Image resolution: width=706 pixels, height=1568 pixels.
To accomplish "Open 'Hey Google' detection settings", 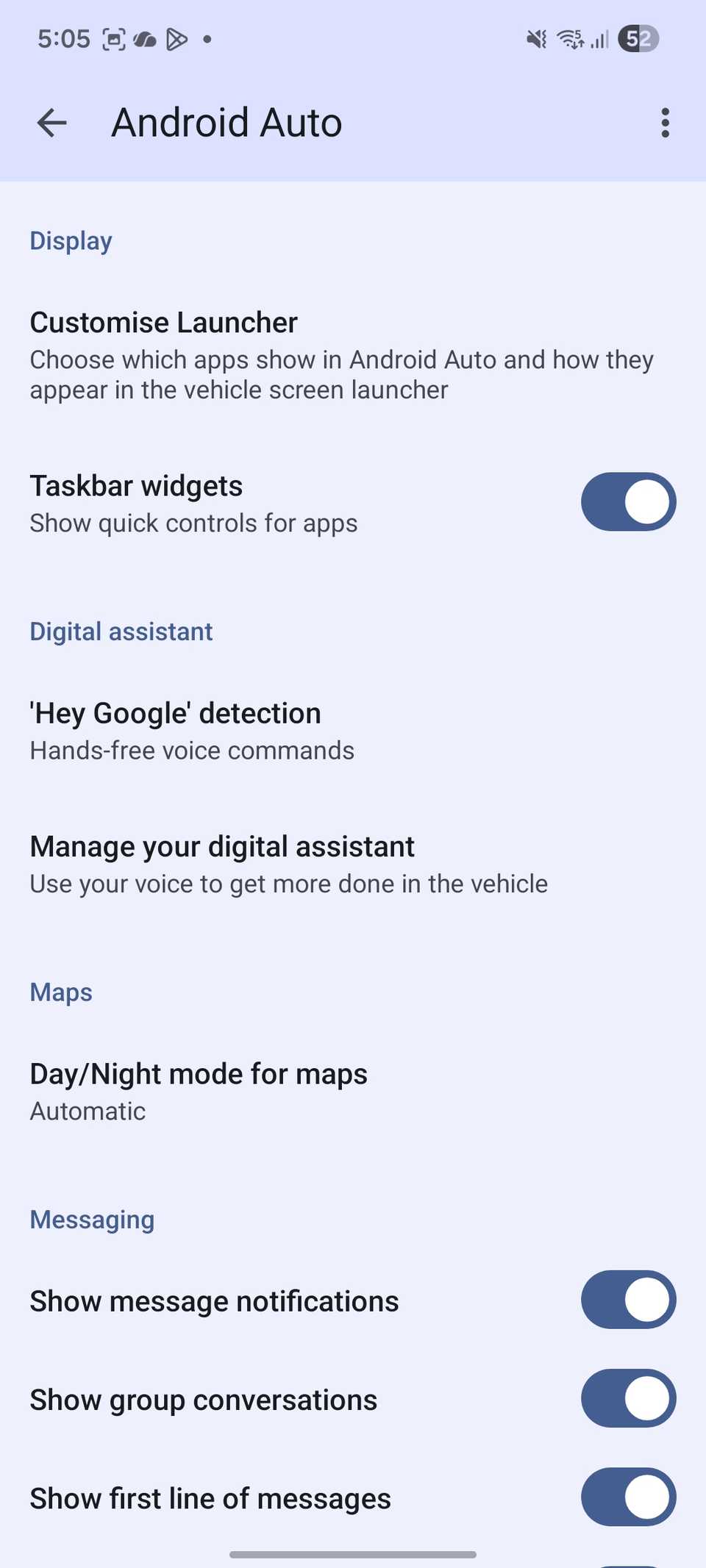I will tap(176, 729).
